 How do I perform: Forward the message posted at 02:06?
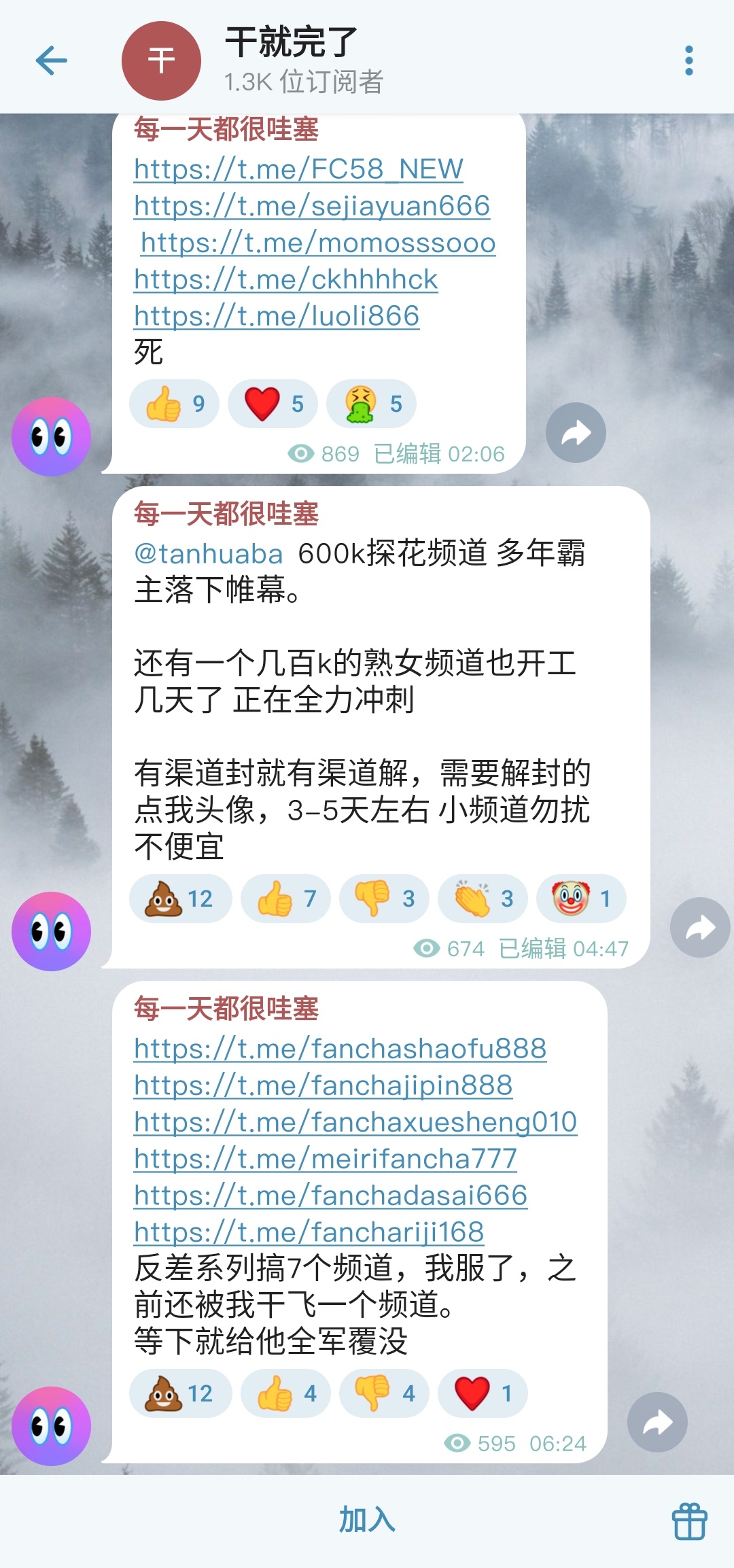click(576, 433)
